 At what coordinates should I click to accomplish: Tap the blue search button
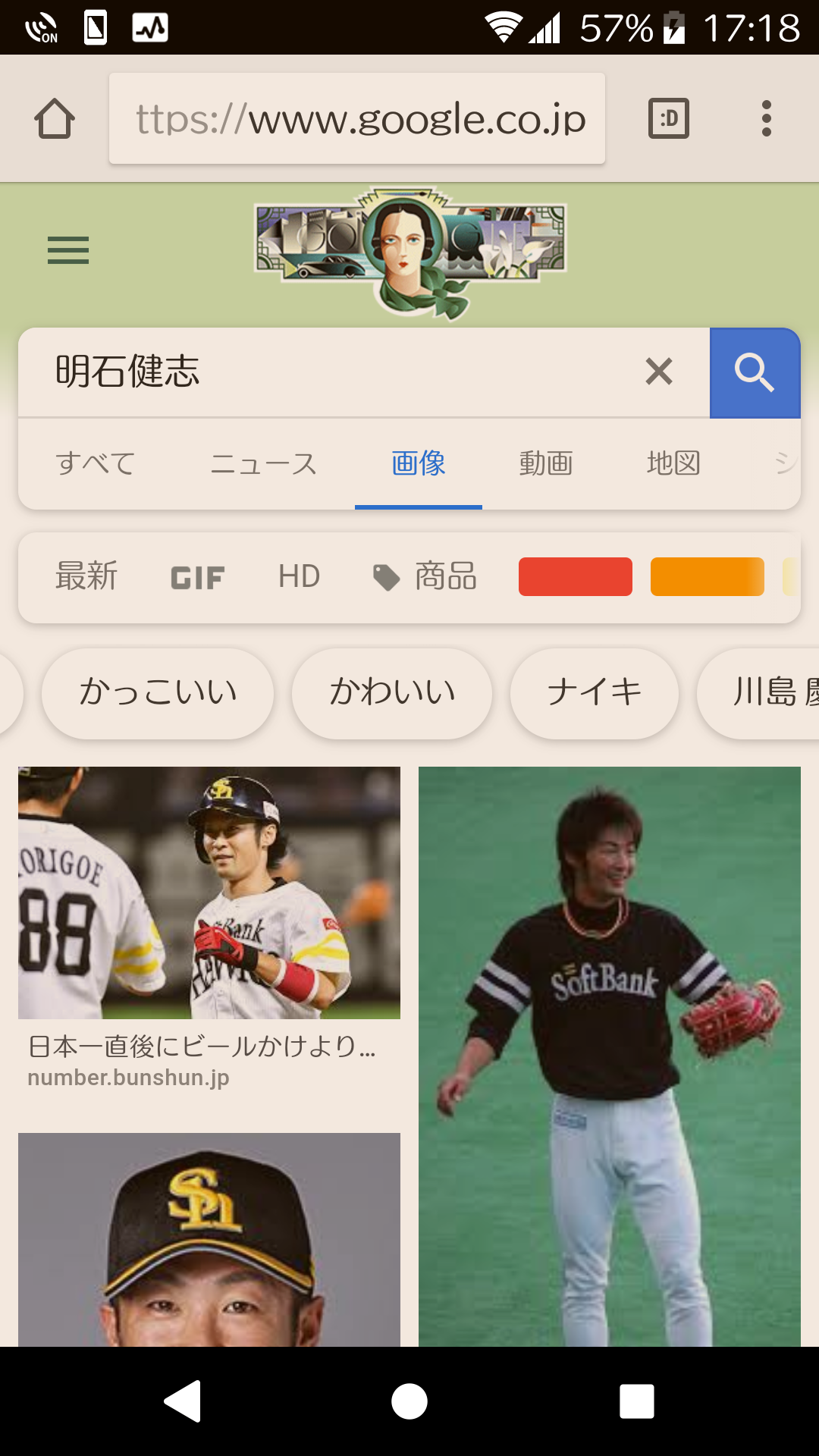pos(755,372)
